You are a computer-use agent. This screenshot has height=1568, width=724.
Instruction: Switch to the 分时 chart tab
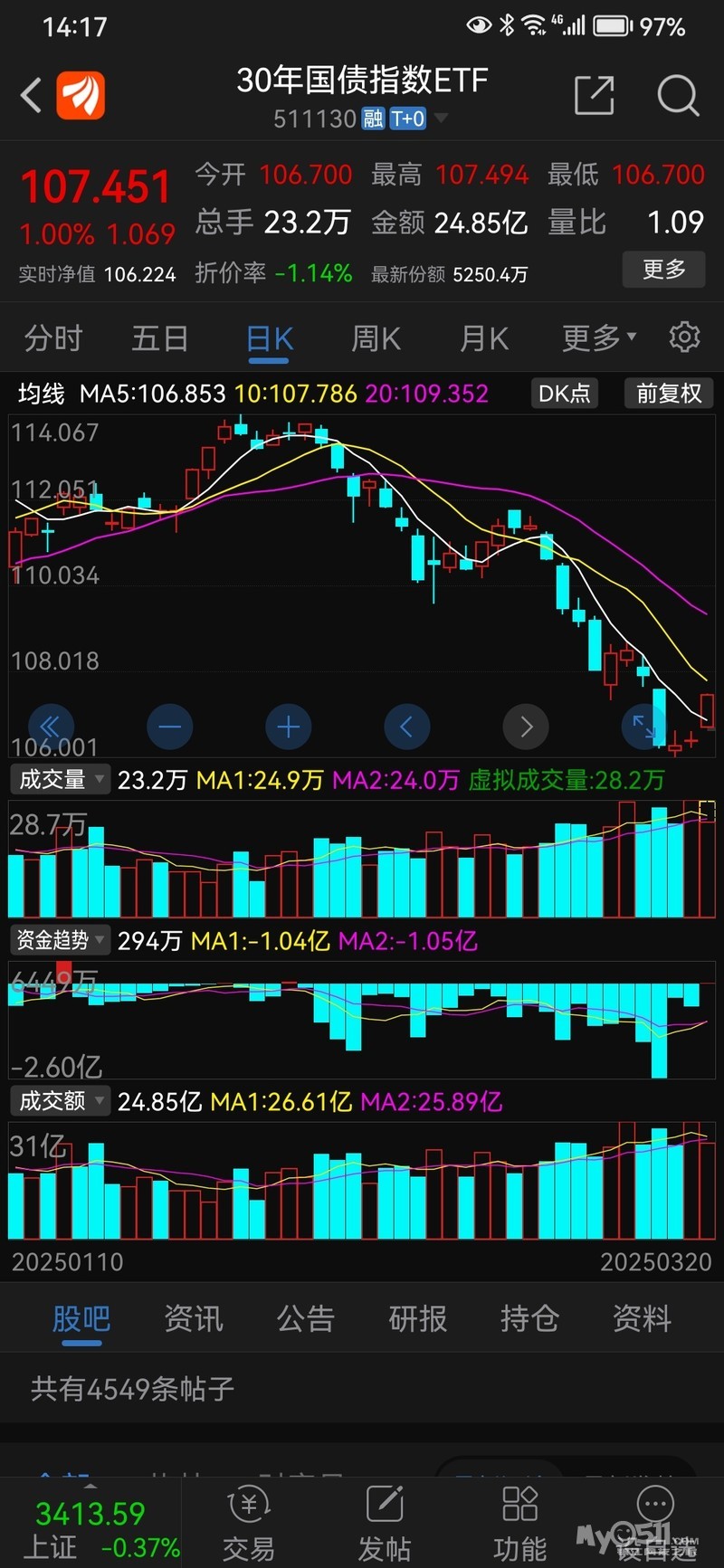pos(53,339)
